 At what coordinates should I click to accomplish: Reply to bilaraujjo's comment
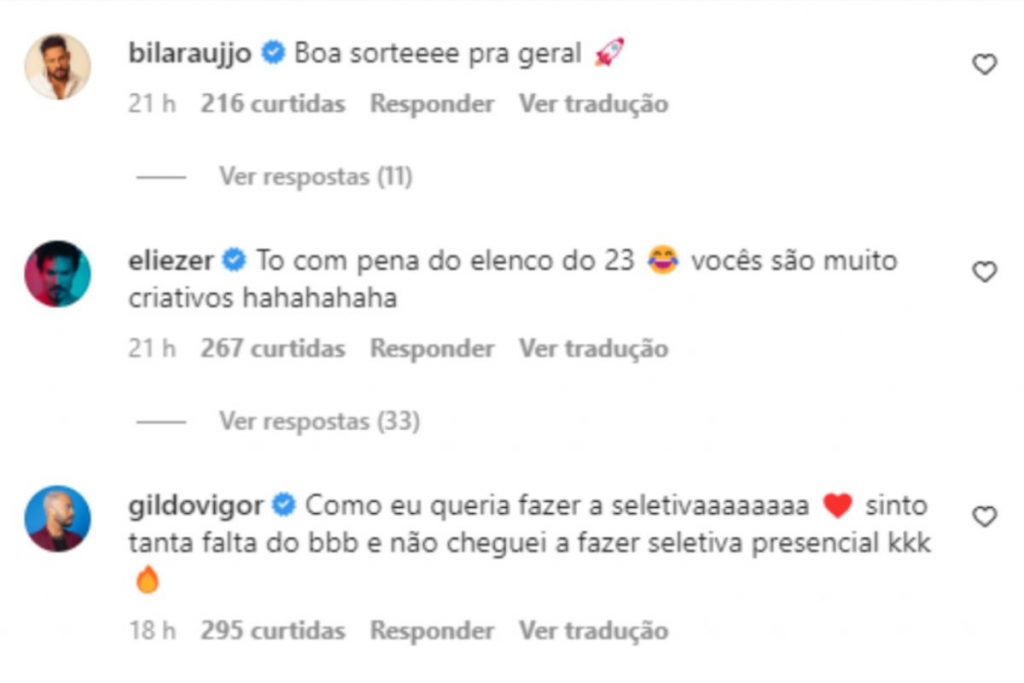coord(432,104)
